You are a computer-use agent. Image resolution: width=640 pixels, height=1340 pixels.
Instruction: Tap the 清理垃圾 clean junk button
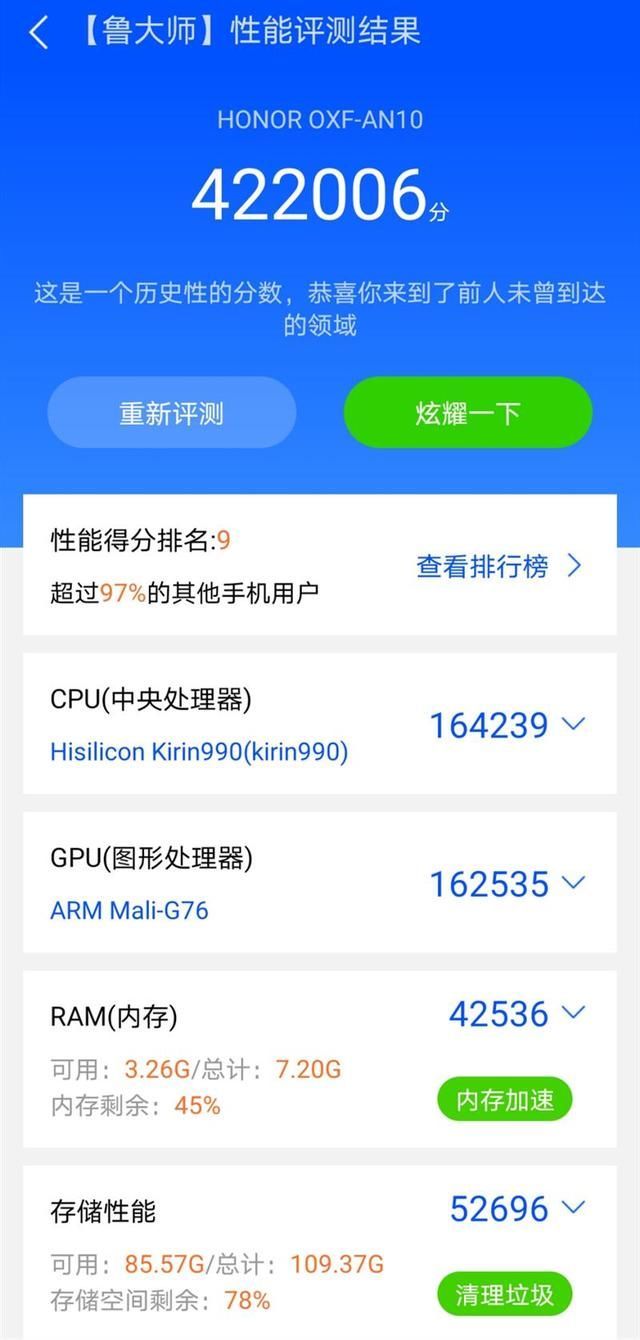[x=504, y=1295]
